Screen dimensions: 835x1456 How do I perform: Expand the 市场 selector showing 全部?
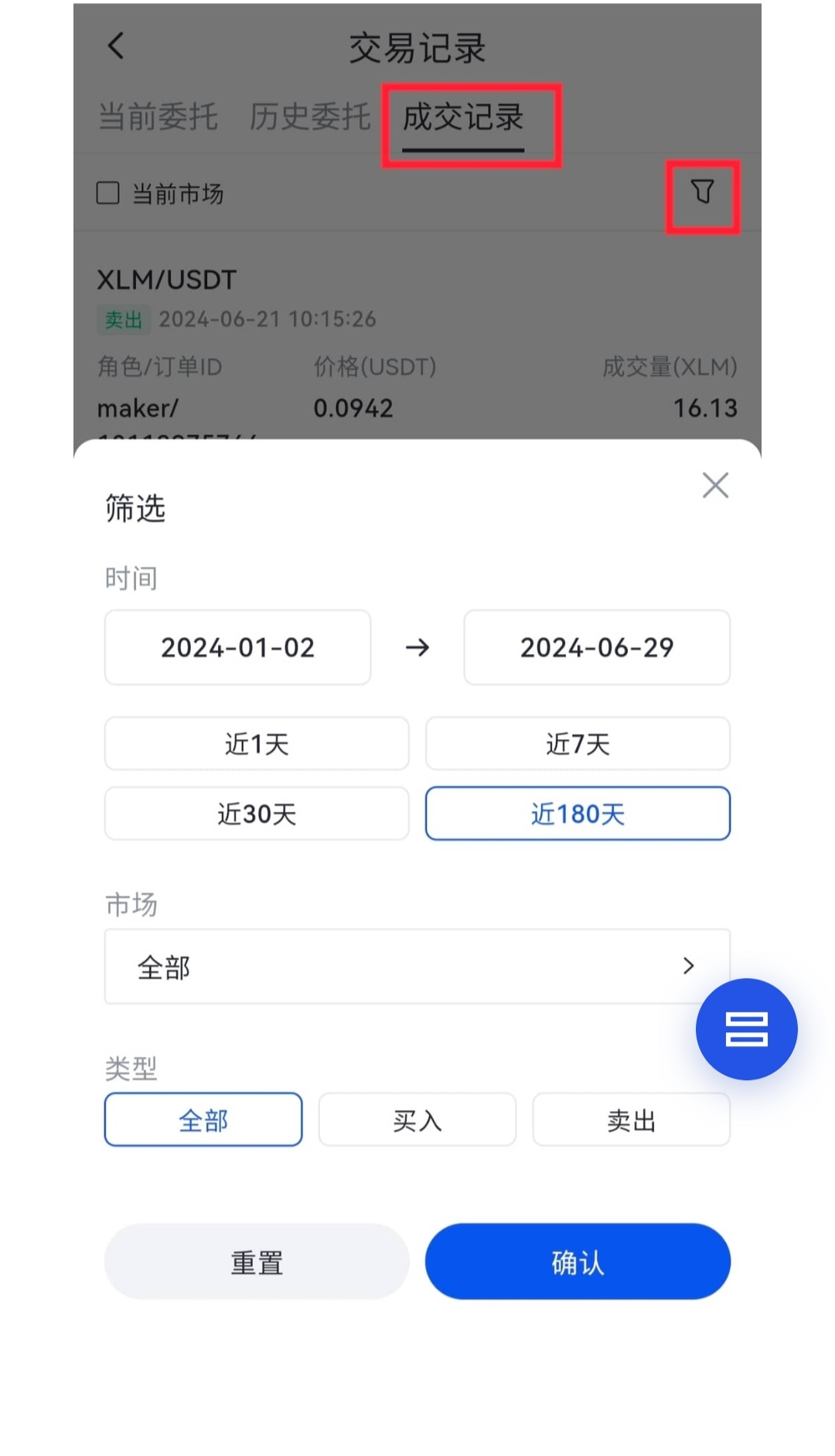coord(417,966)
